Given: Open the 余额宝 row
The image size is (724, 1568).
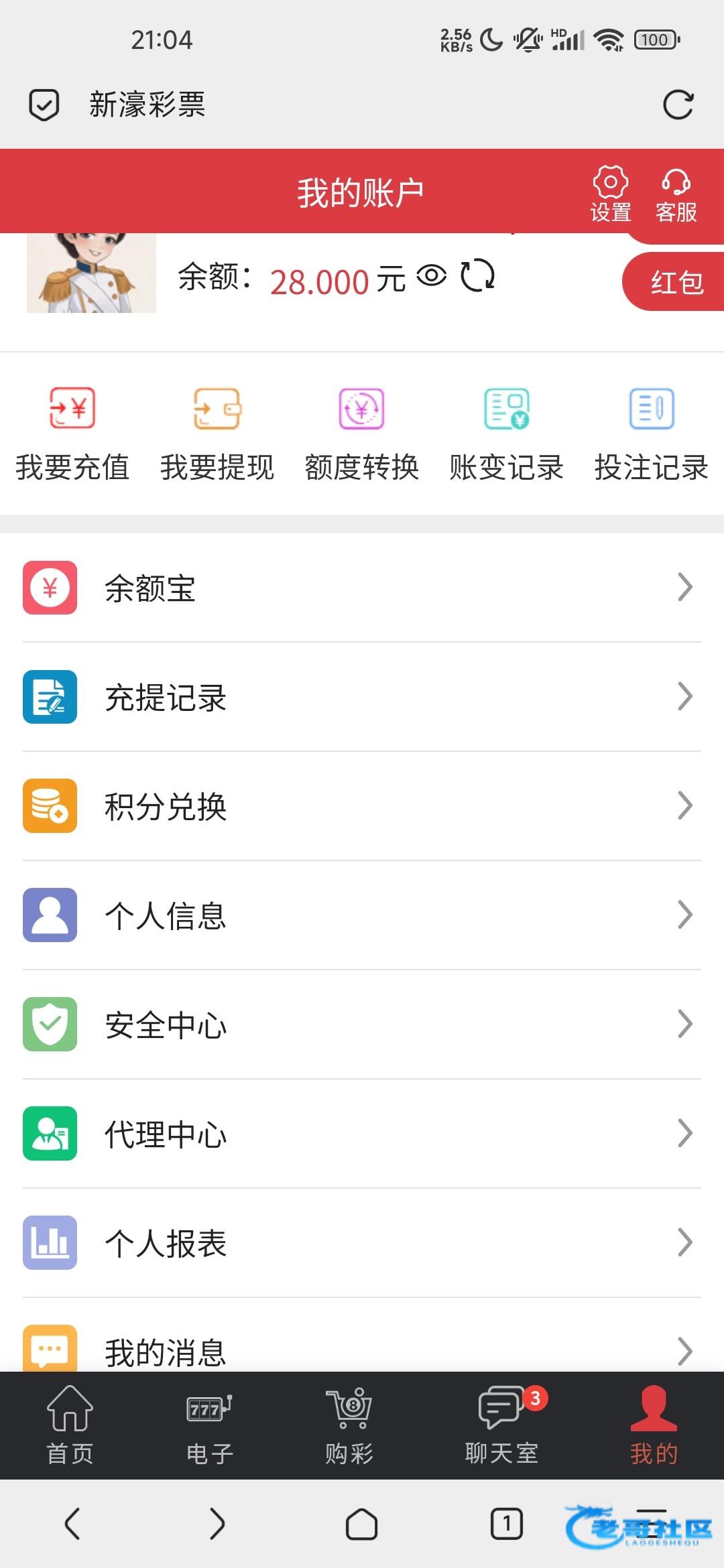Looking at the screenshot, I should coord(362,588).
